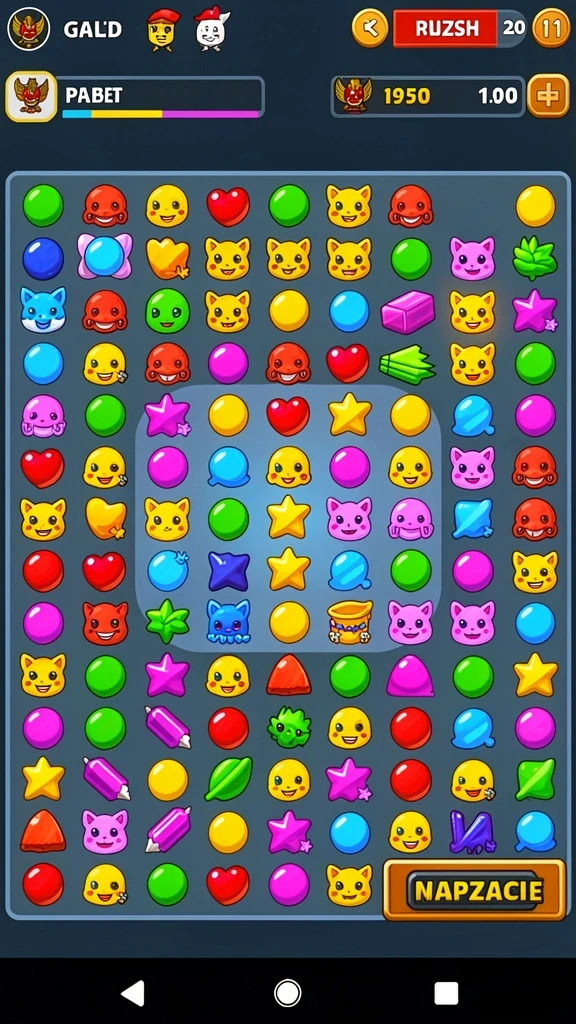Go back with the system back button

133,993
